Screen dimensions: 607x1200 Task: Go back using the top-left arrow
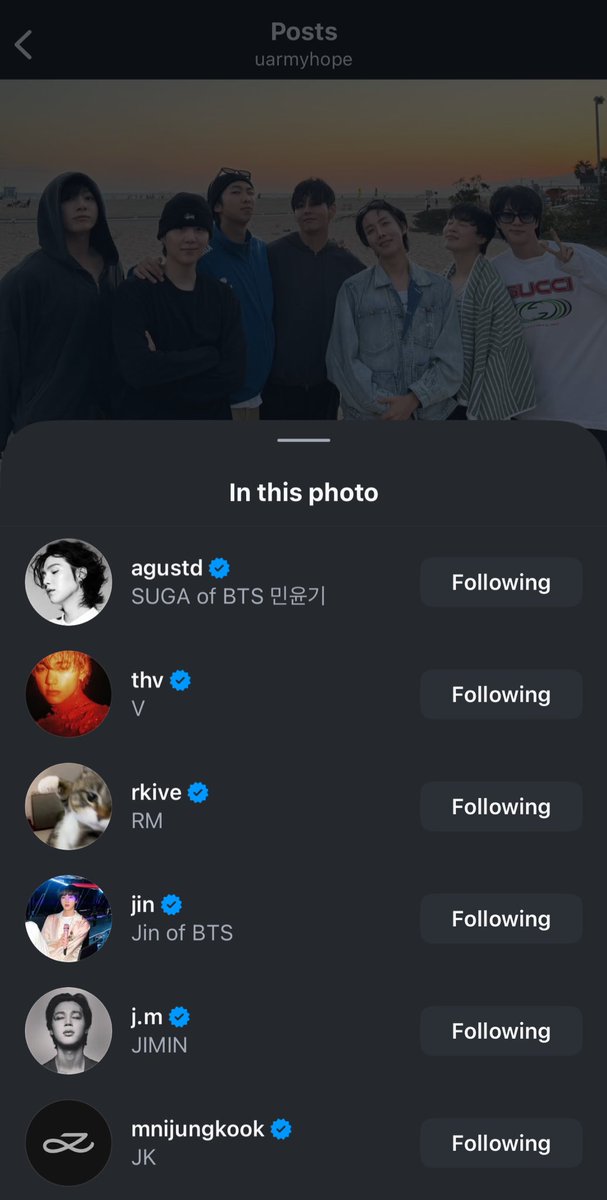coord(24,44)
